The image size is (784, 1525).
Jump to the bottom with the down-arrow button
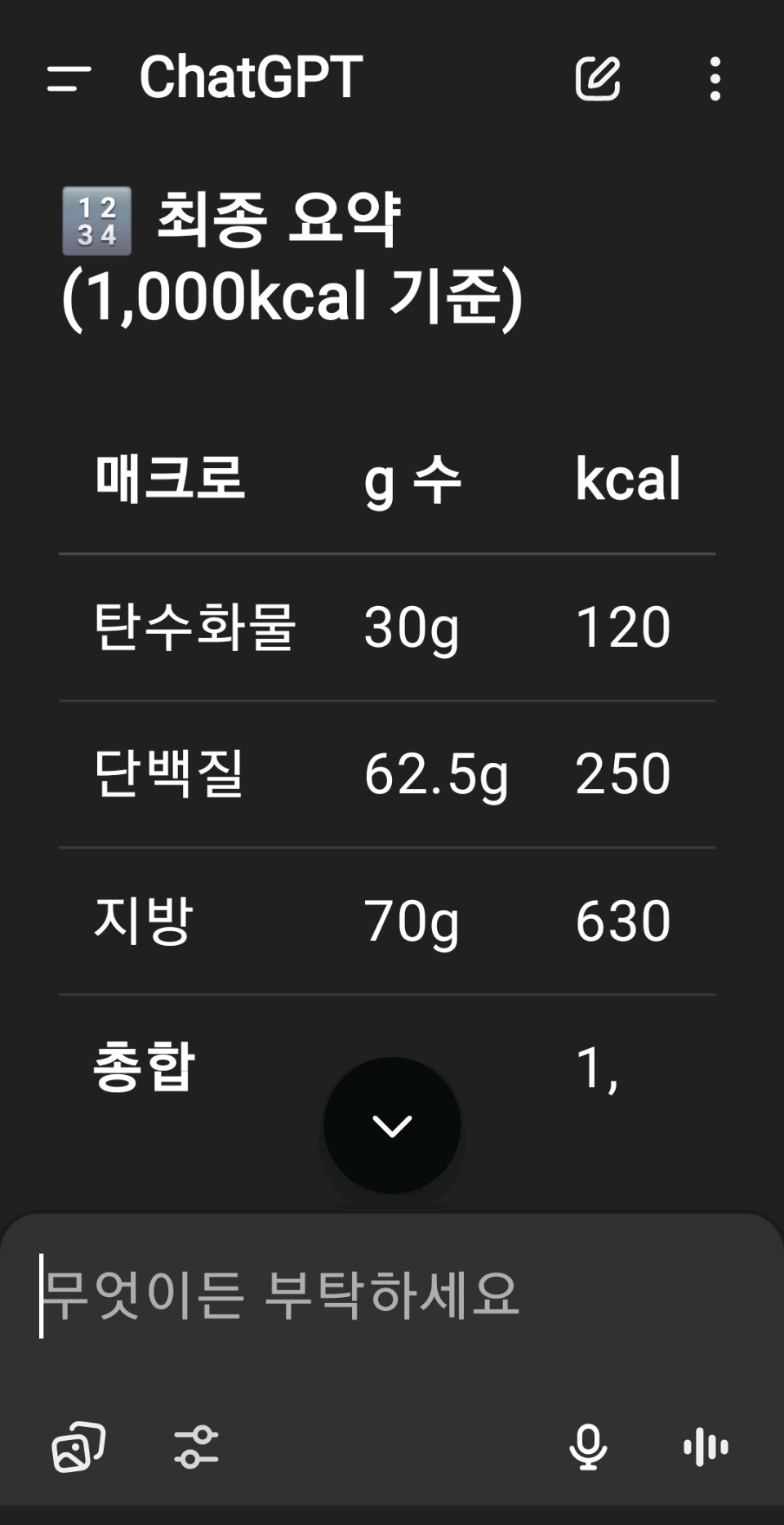(x=392, y=1126)
